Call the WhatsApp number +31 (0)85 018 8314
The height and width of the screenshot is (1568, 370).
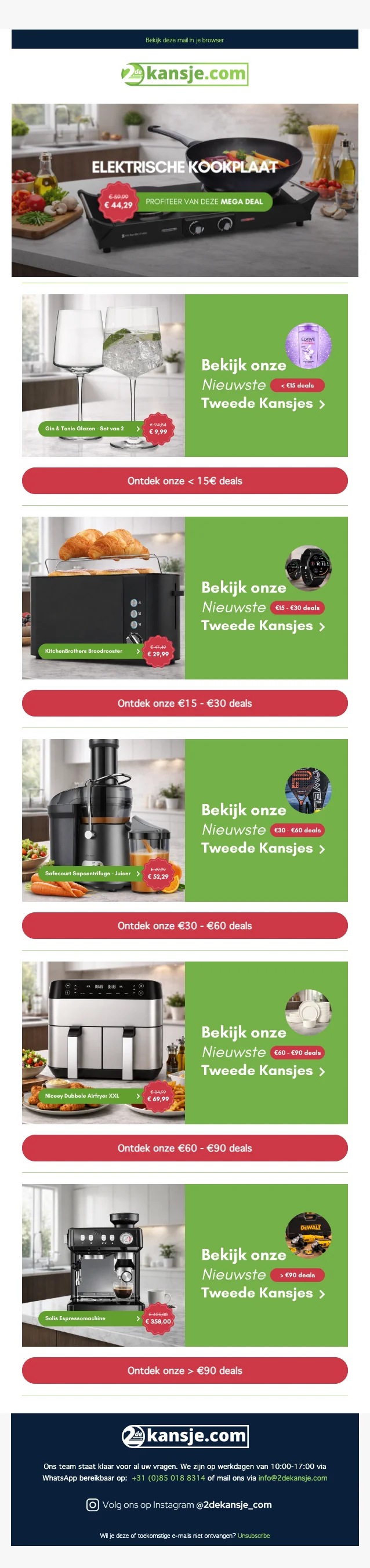(x=168, y=1478)
